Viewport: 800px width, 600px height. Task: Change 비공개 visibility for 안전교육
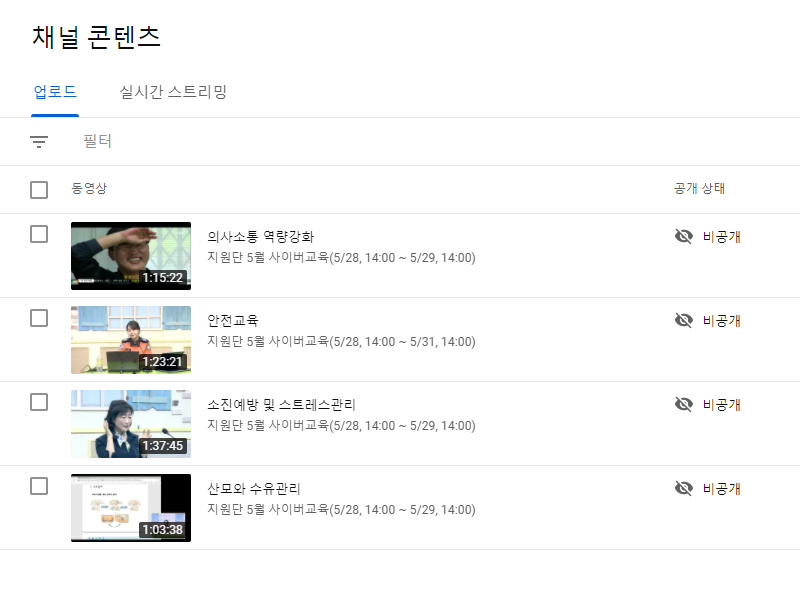pyautogui.click(x=708, y=321)
